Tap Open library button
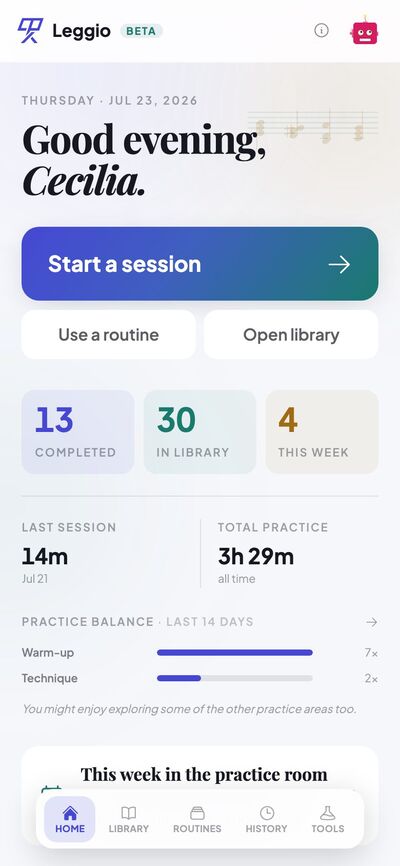The width and height of the screenshot is (400, 866). (x=291, y=335)
